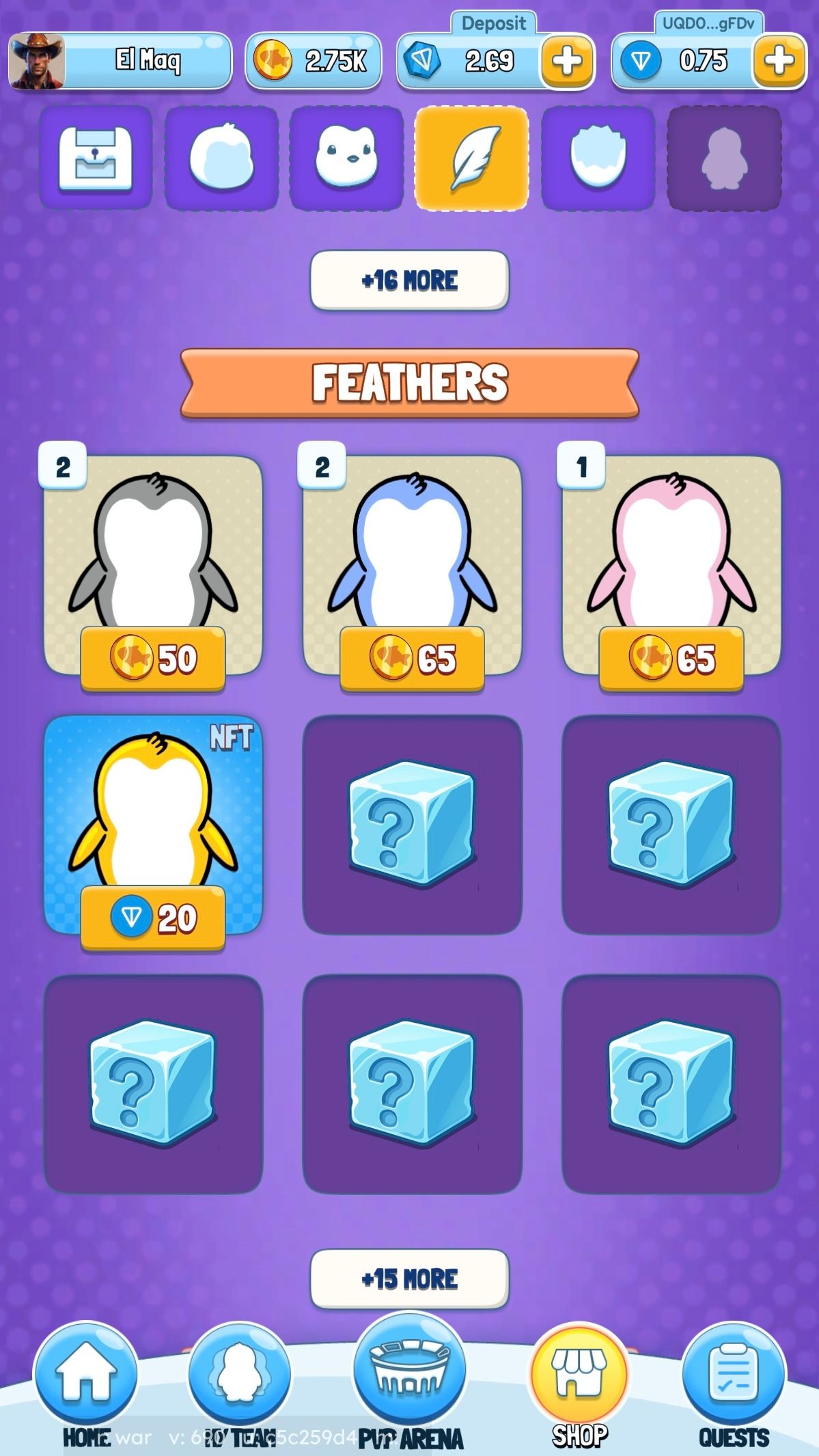The image size is (819, 1456).
Task: Buy the gray feathers for 50 coins
Action: [153, 659]
